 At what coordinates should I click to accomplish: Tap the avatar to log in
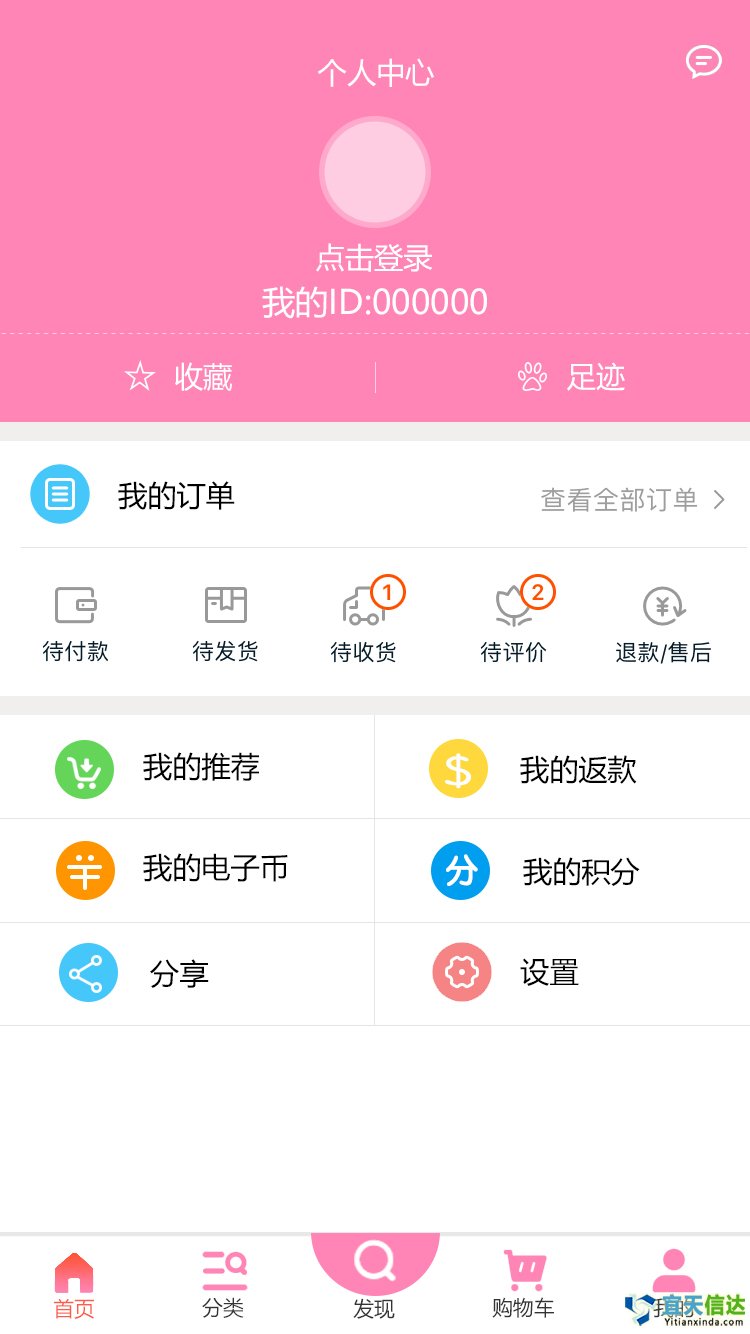tap(375, 173)
